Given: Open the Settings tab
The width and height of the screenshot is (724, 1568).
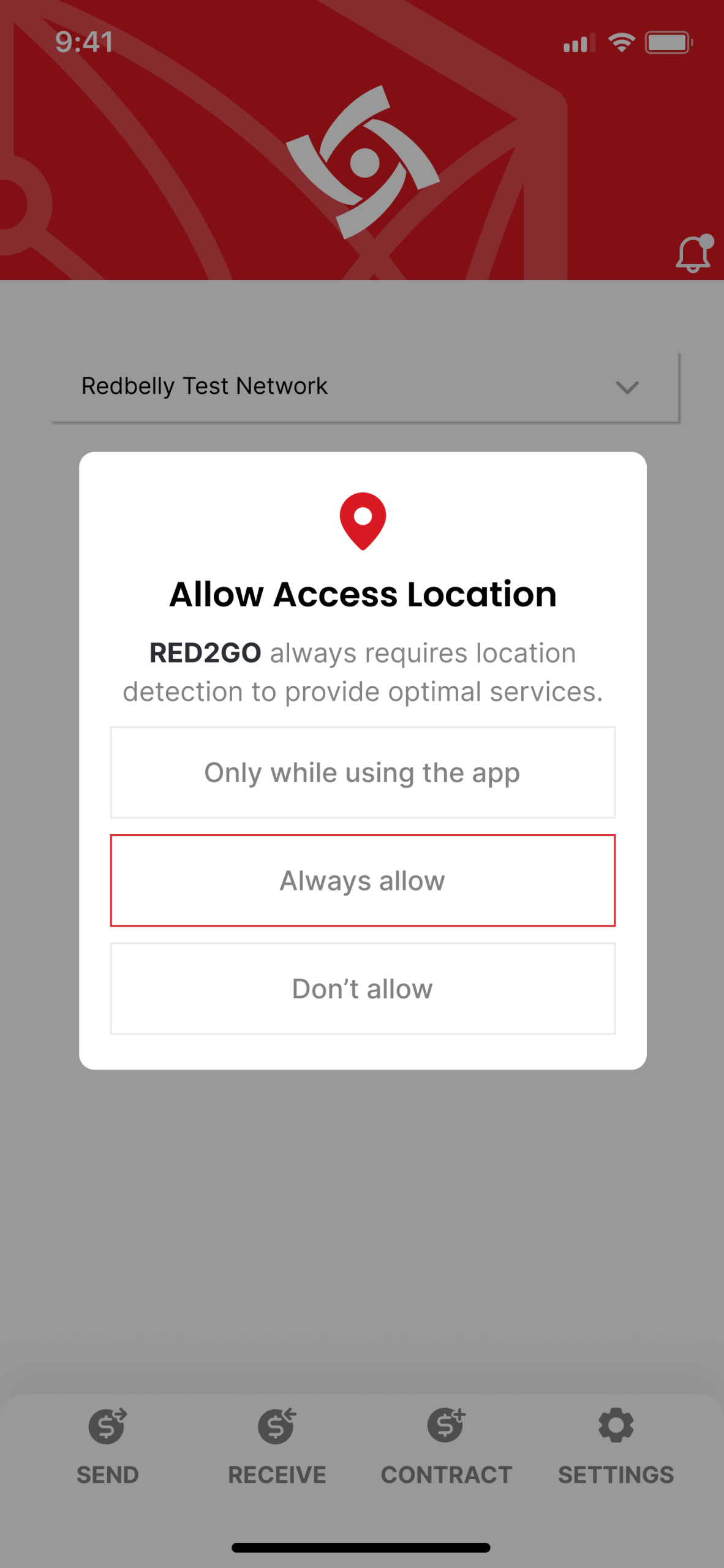Looking at the screenshot, I should coord(616,1447).
